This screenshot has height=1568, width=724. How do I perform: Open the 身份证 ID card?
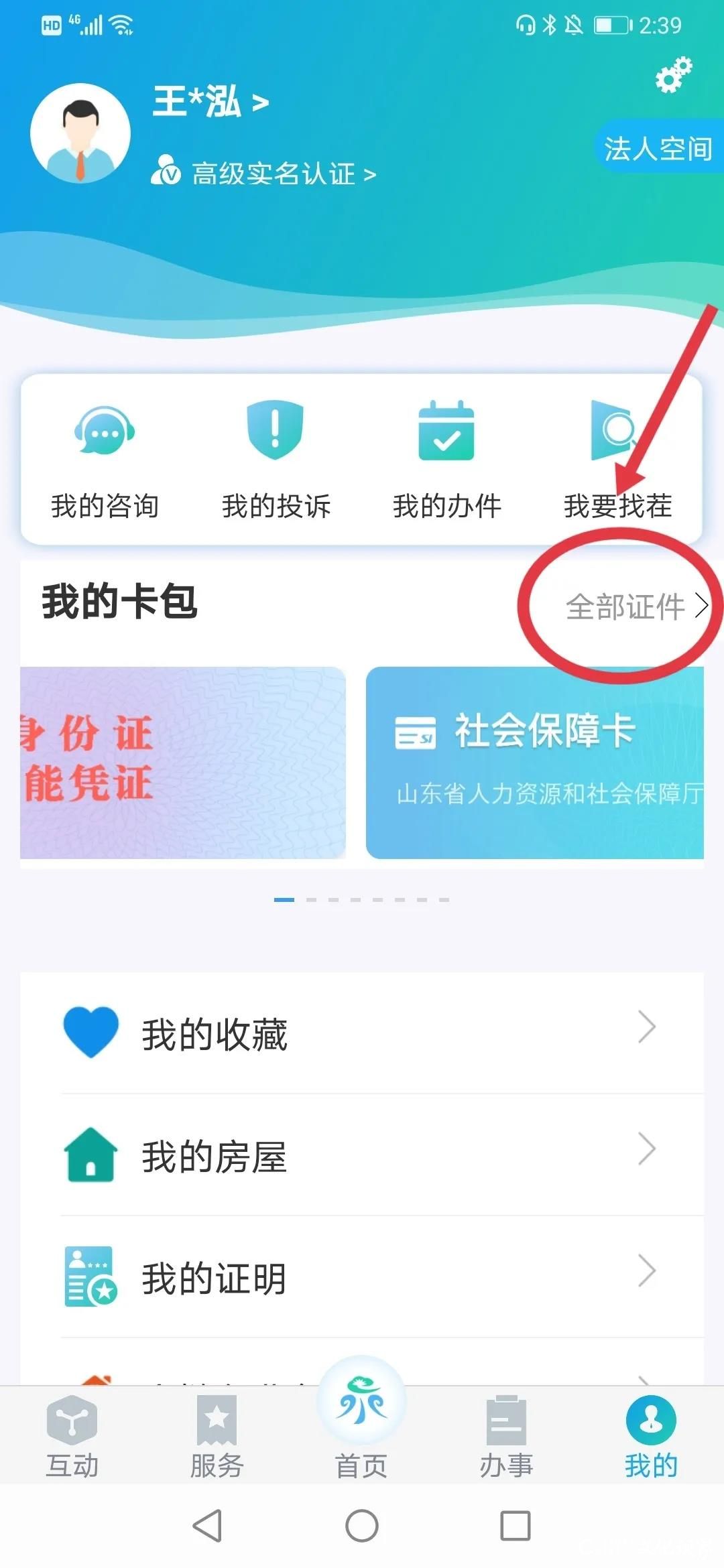182,762
